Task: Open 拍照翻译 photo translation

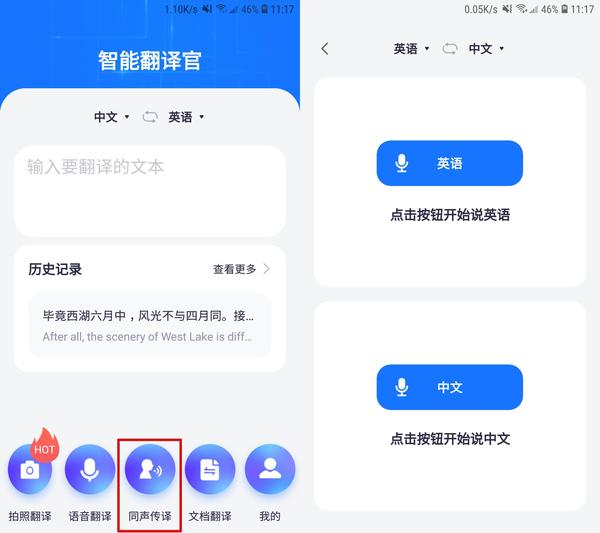Action: point(30,471)
